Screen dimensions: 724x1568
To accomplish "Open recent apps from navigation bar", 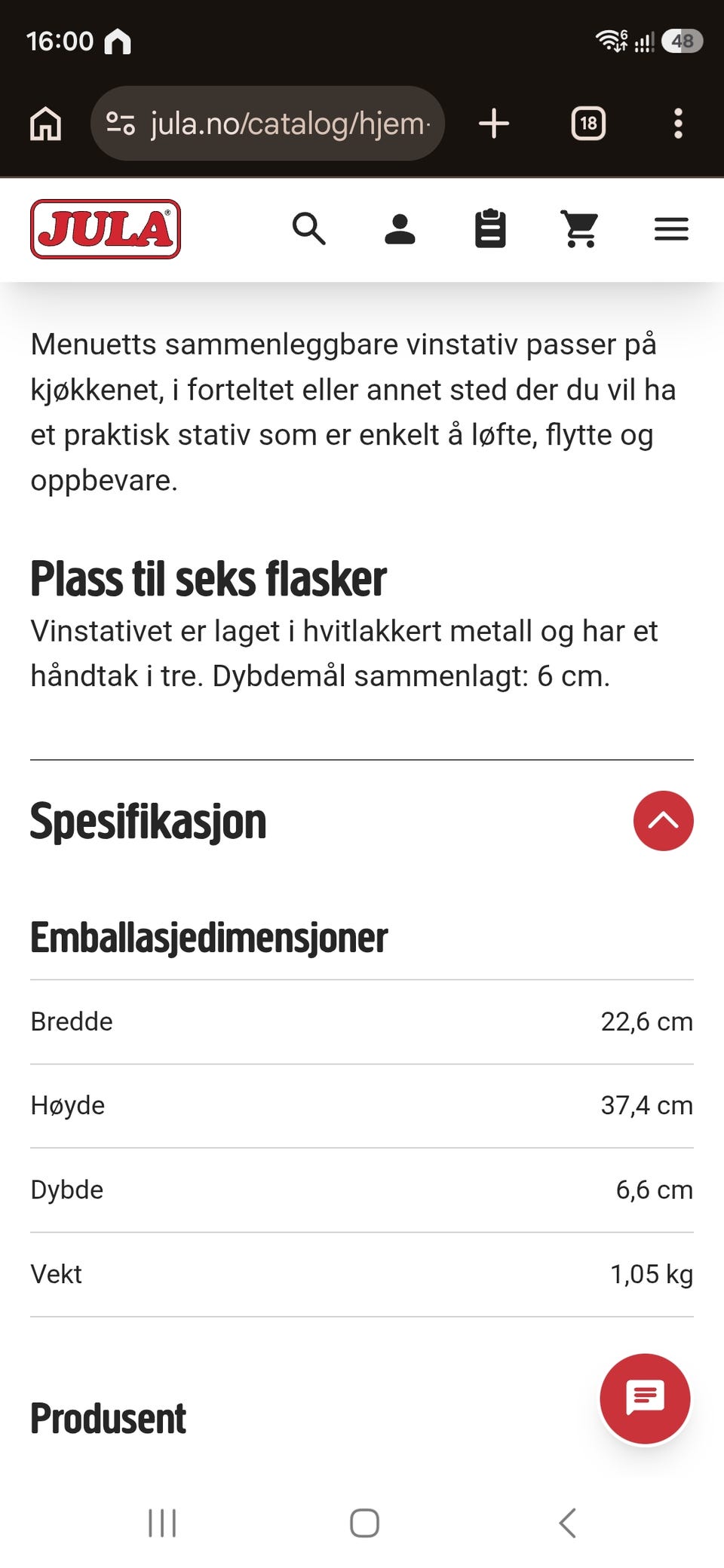I will click(162, 1523).
